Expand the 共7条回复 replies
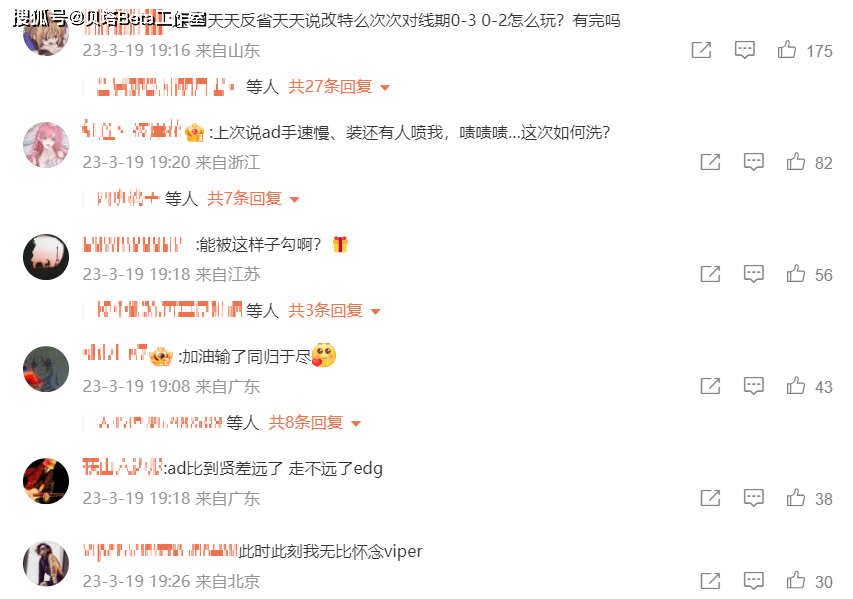The image size is (853, 599). tap(253, 199)
